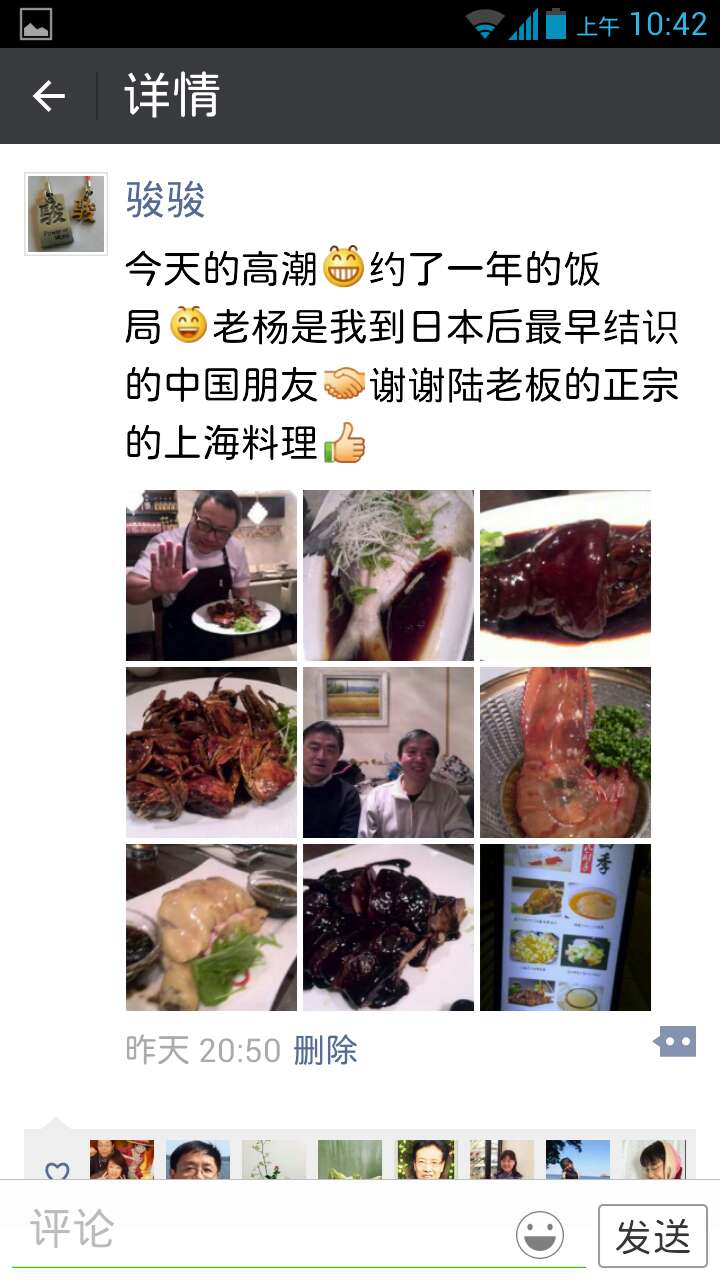Open the sliced chicken dish photo
Image resolution: width=720 pixels, height=1280 pixels.
pyautogui.click(x=211, y=928)
